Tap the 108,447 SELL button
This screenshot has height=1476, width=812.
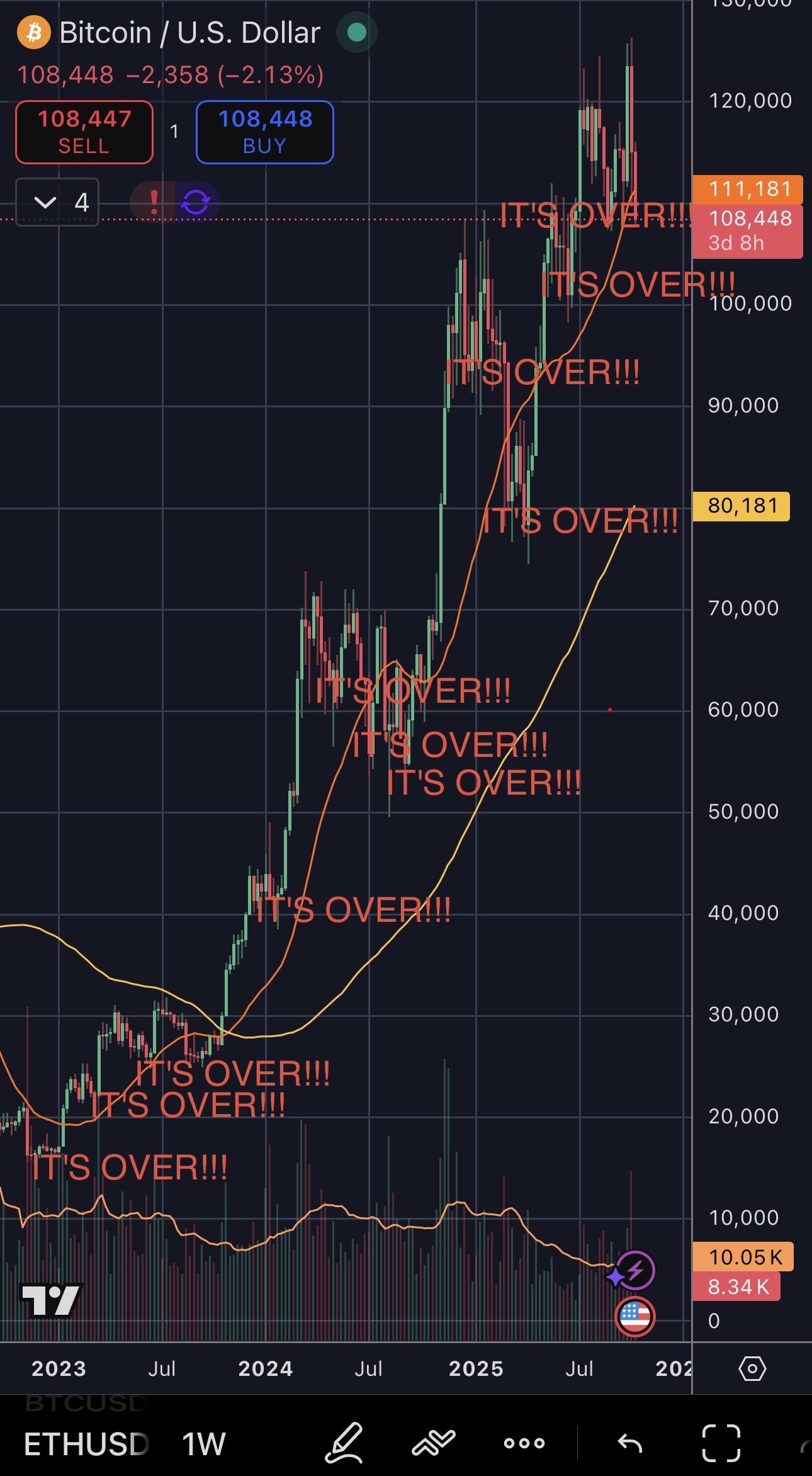point(84,132)
